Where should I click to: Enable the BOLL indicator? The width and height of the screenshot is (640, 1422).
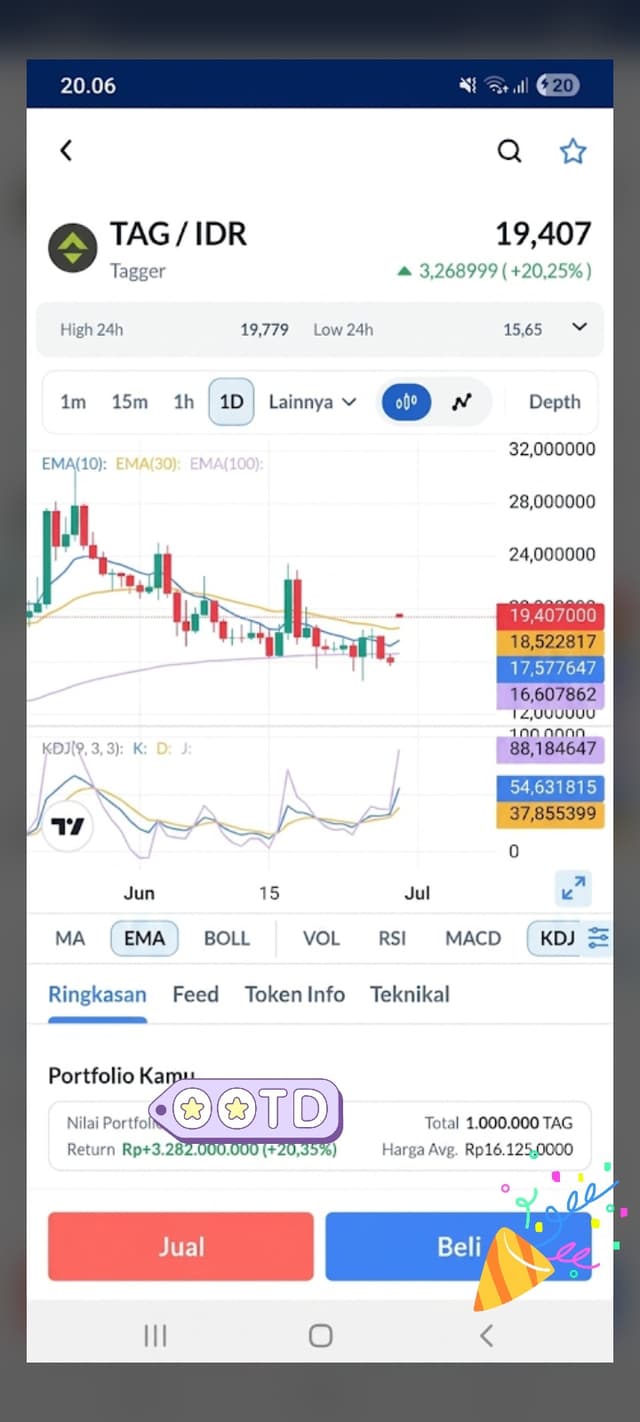click(x=227, y=938)
